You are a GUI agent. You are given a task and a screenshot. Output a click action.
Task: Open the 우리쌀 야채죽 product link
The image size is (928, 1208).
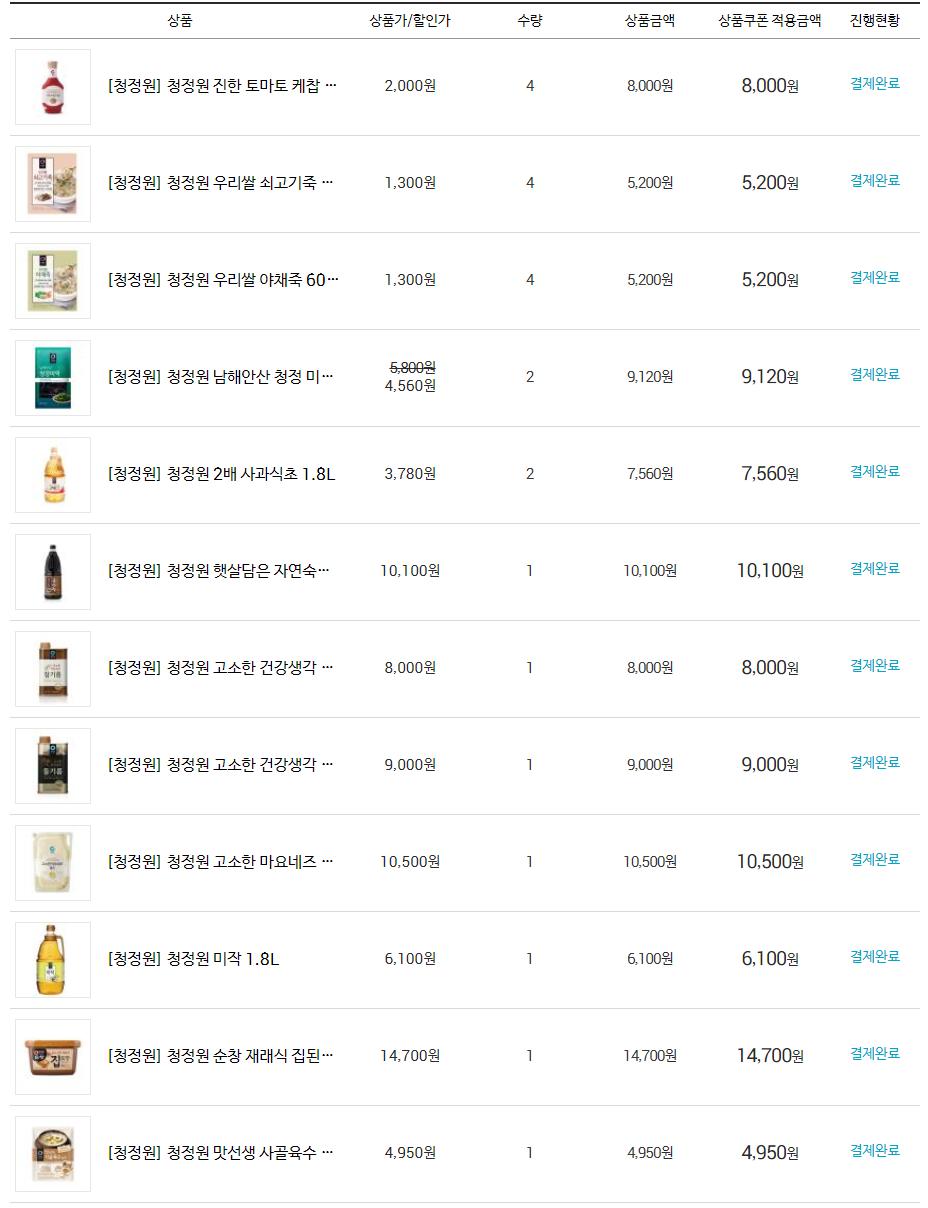click(223, 280)
